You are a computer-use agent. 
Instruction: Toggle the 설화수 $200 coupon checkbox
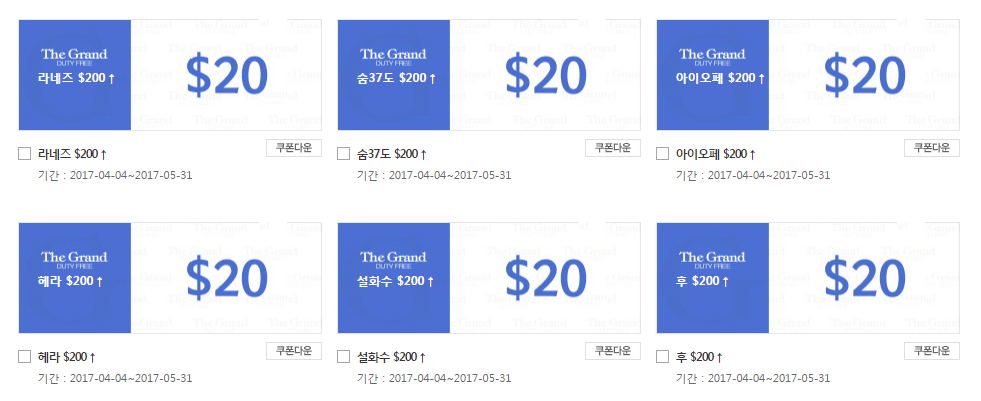(344, 357)
